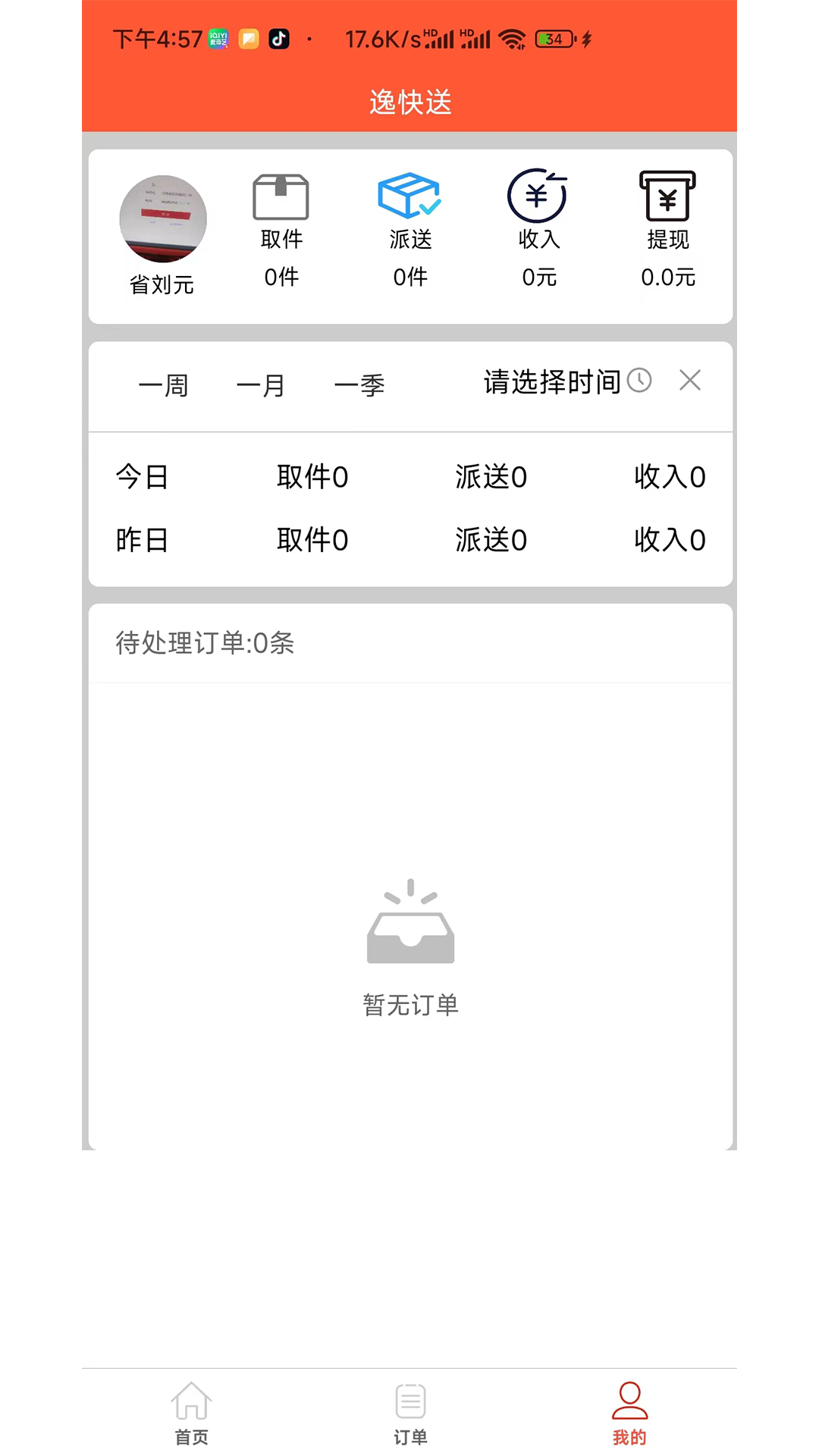
Task: Select the 一周 time filter
Action: pos(163,386)
